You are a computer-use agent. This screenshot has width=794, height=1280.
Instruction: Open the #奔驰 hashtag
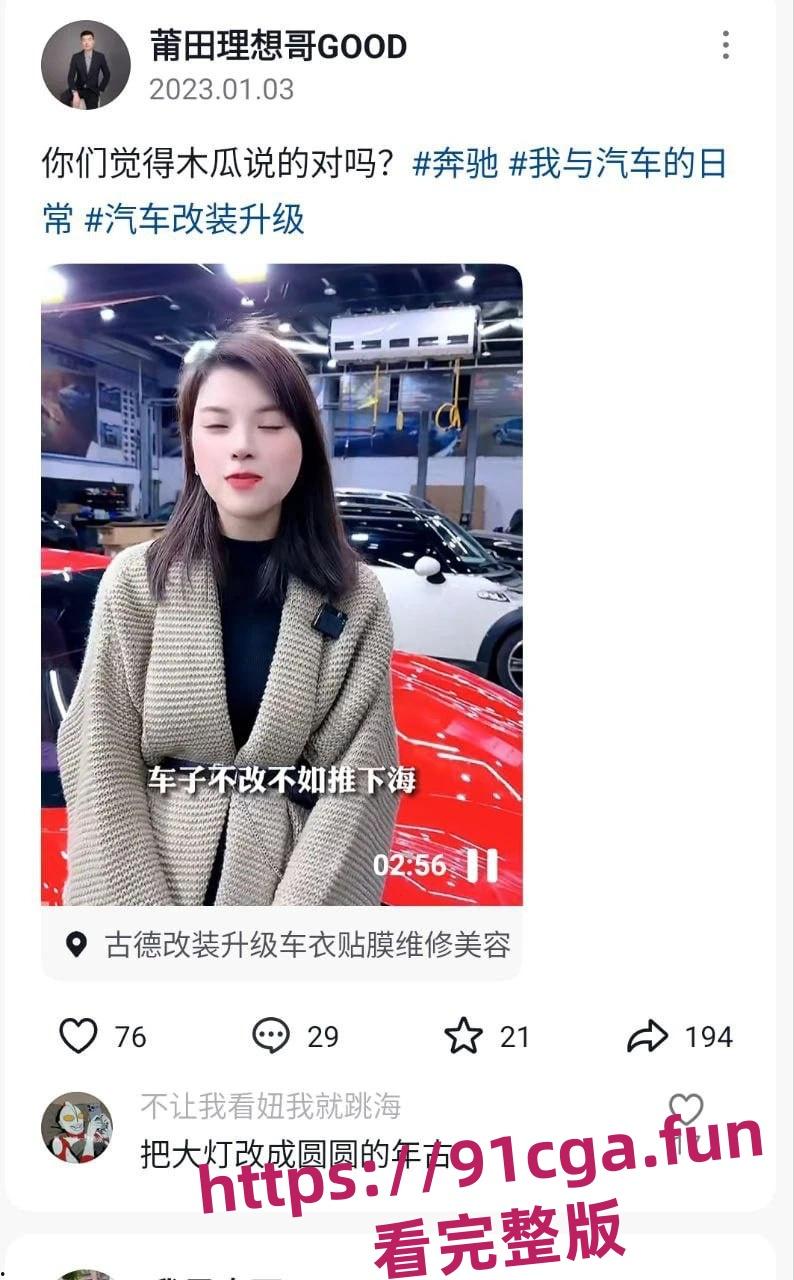(x=456, y=165)
